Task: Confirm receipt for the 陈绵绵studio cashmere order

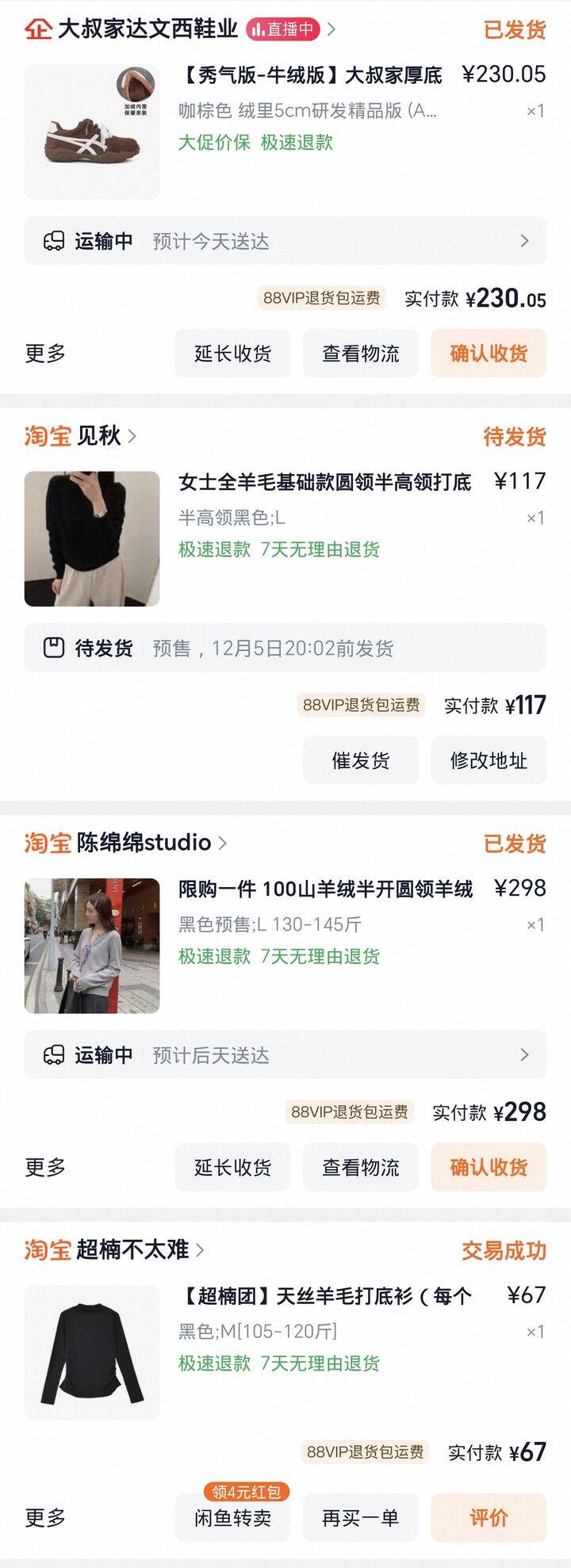Action: point(488,1168)
